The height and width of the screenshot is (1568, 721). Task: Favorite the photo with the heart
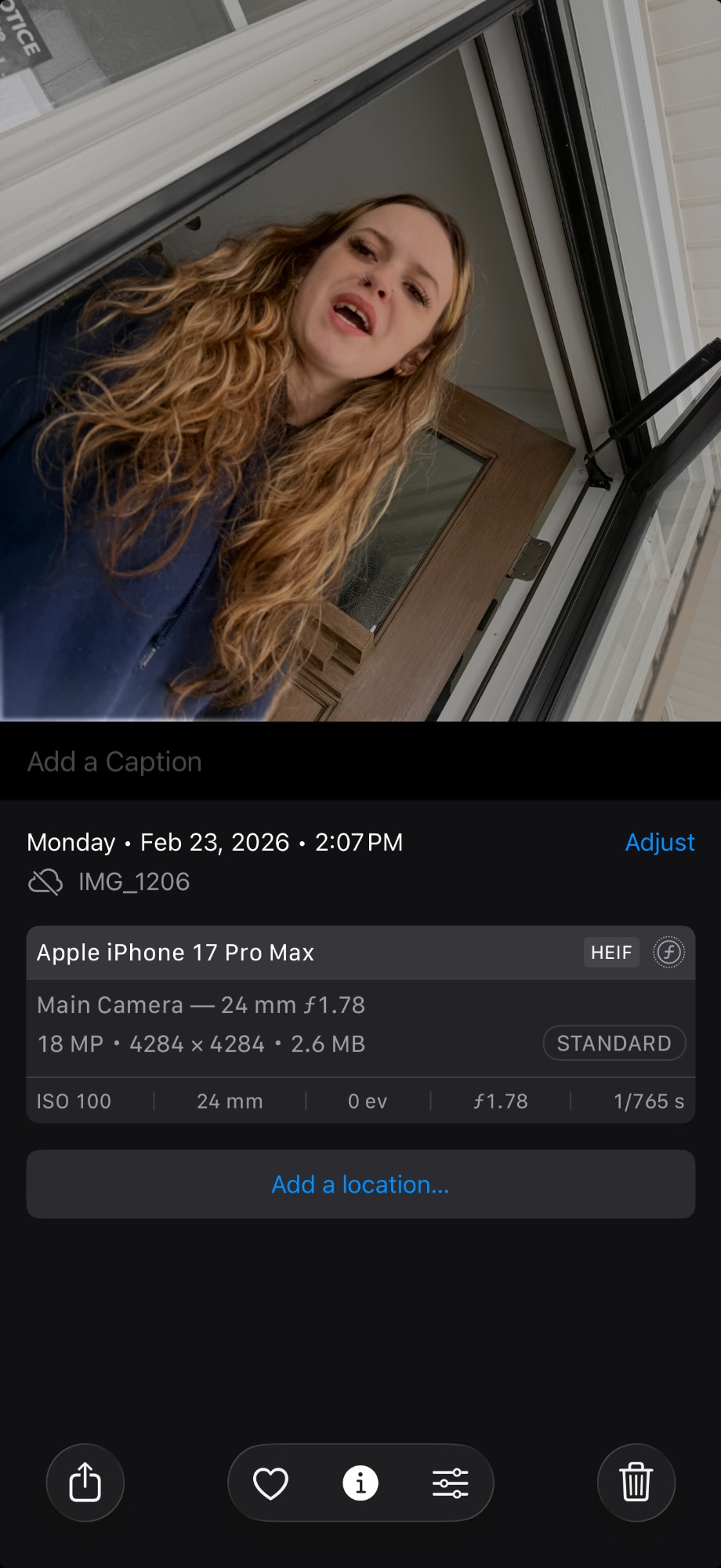click(x=270, y=1483)
